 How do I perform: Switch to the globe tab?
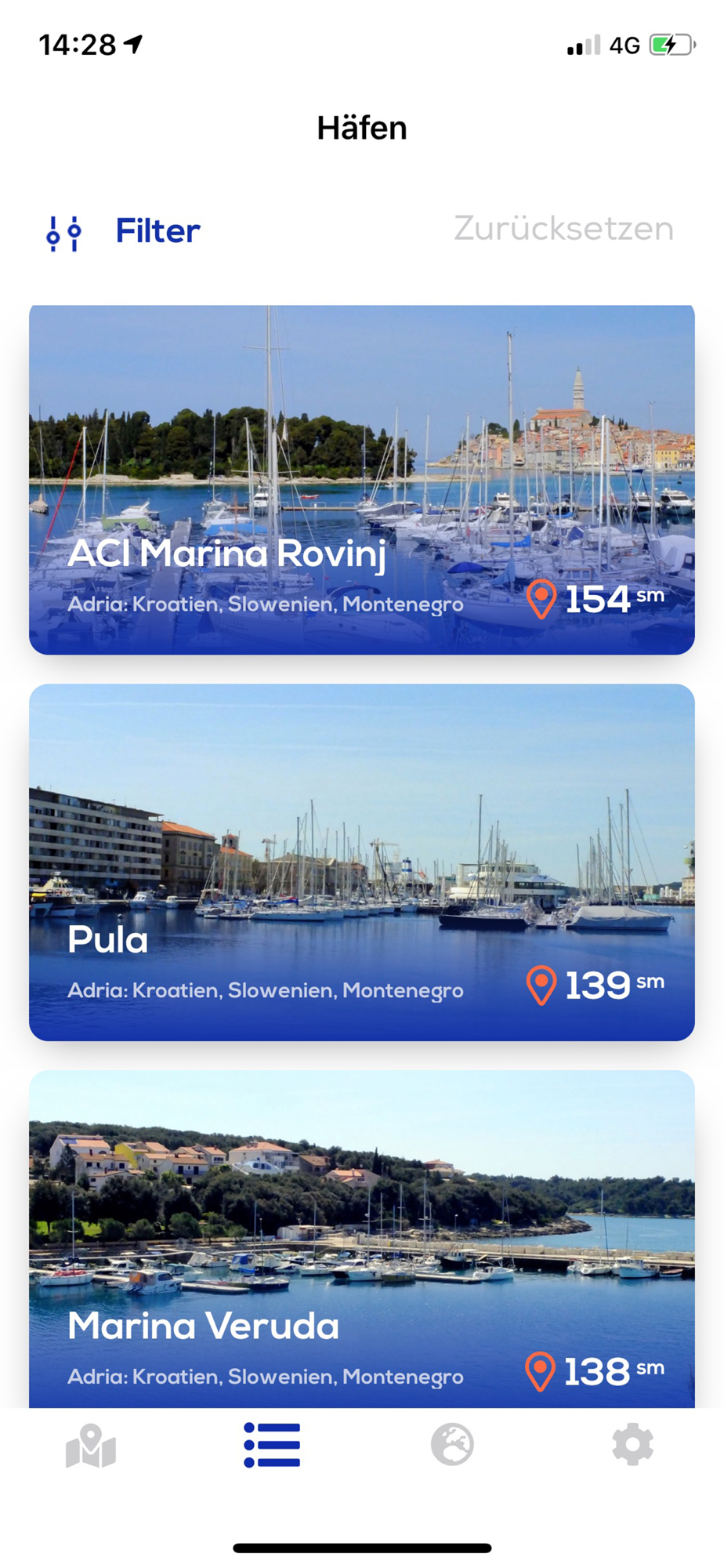coord(453,1445)
